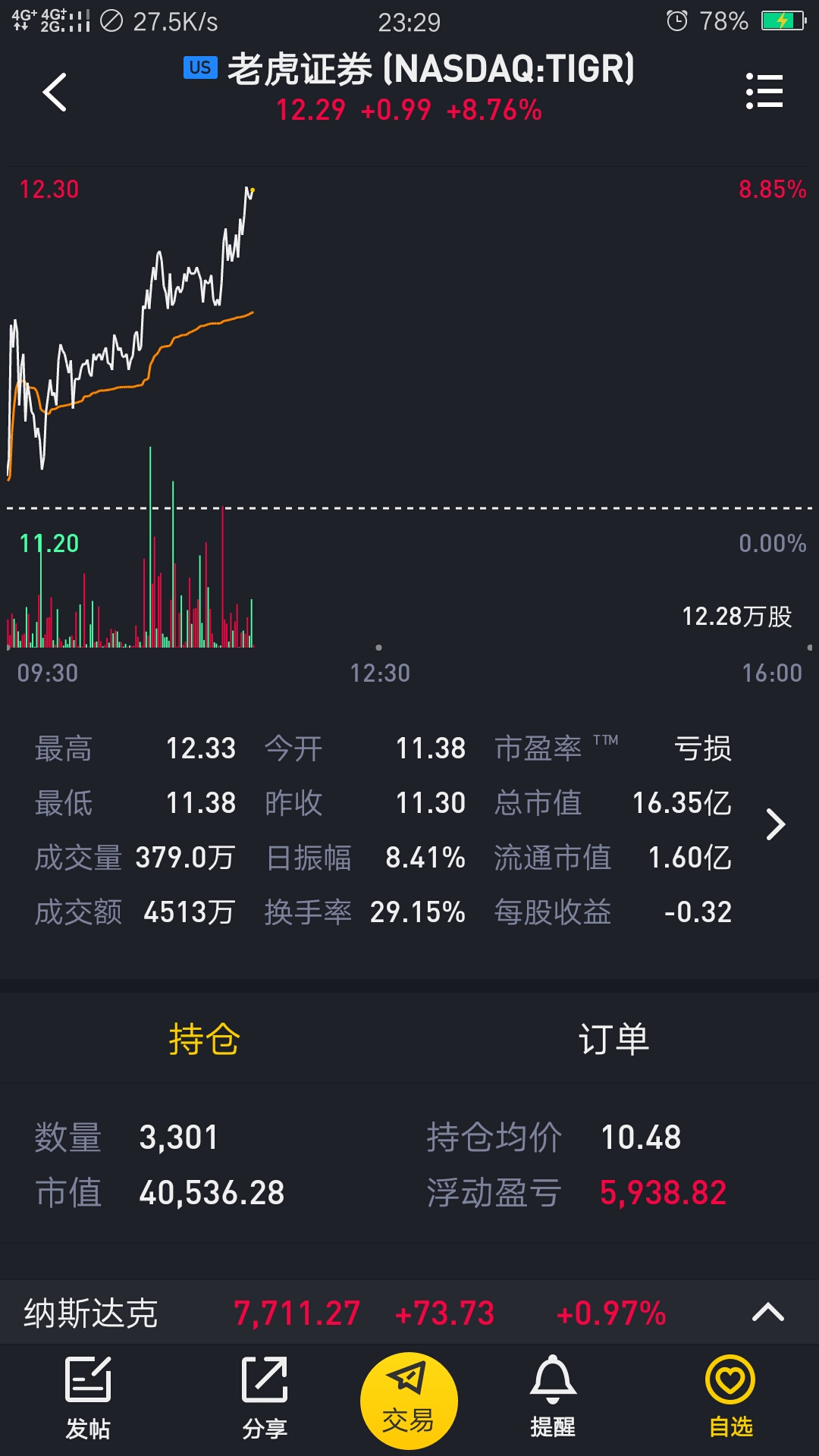Switch to the 订单 tab
The width and height of the screenshot is (819, 1456).
(x=614, y=1038)
